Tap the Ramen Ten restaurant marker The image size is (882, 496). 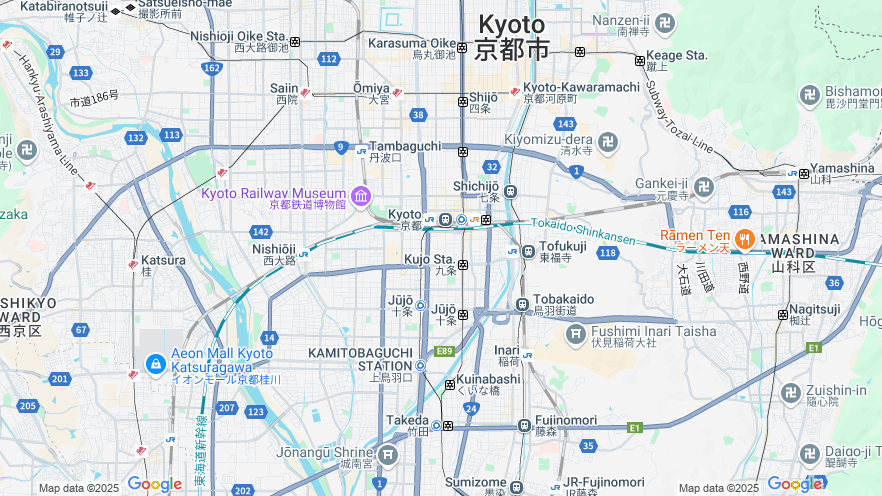[744, 238]
